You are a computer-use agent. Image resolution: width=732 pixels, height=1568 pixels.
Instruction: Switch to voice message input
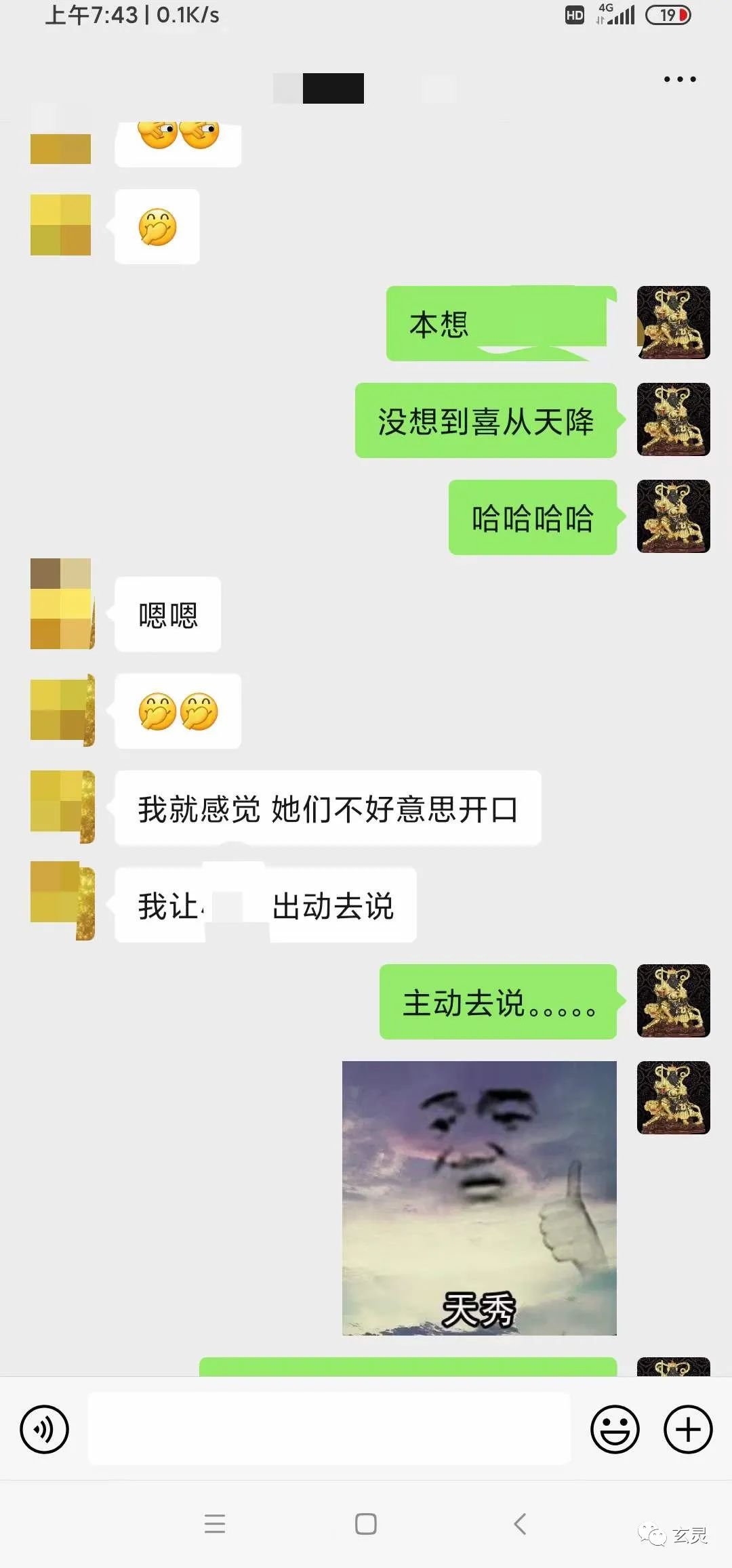pyautogui.click(x=44, y=1429)
